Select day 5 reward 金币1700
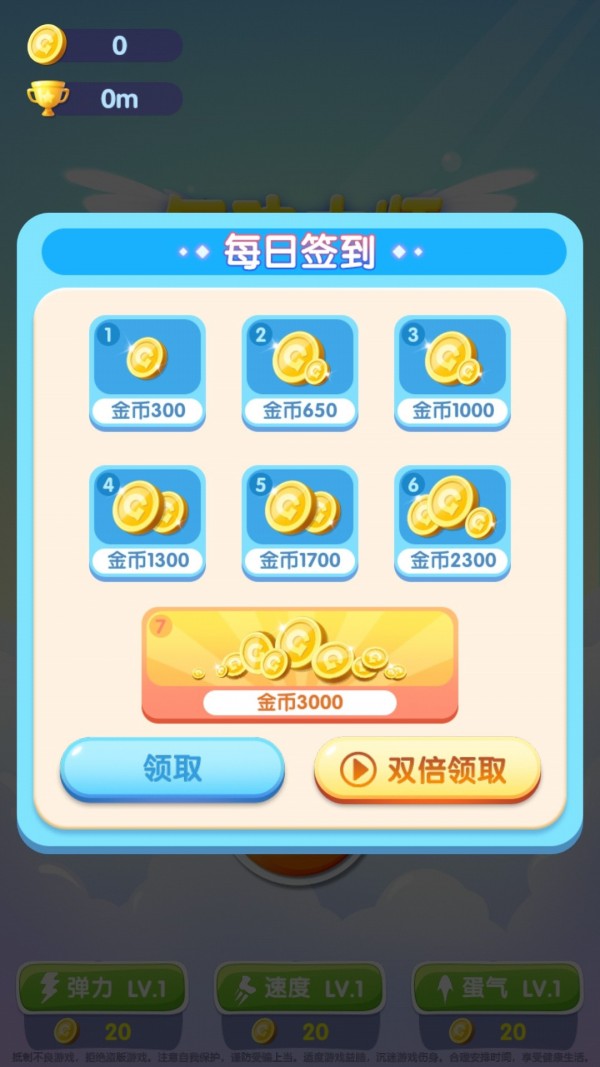This screenshot has height=1067, width=600. click(x=300, y=522)
